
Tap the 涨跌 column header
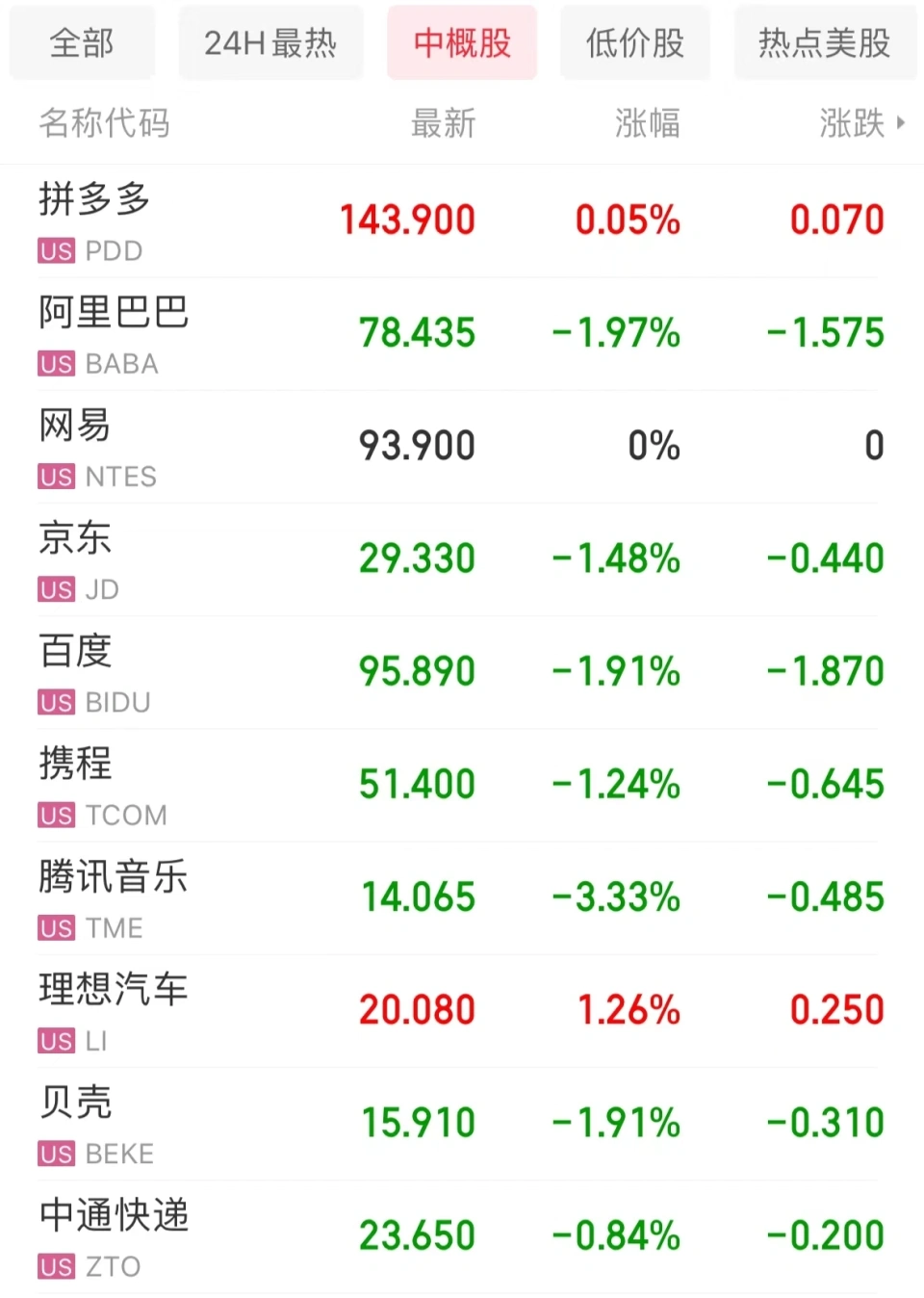(x=853, y=123)
